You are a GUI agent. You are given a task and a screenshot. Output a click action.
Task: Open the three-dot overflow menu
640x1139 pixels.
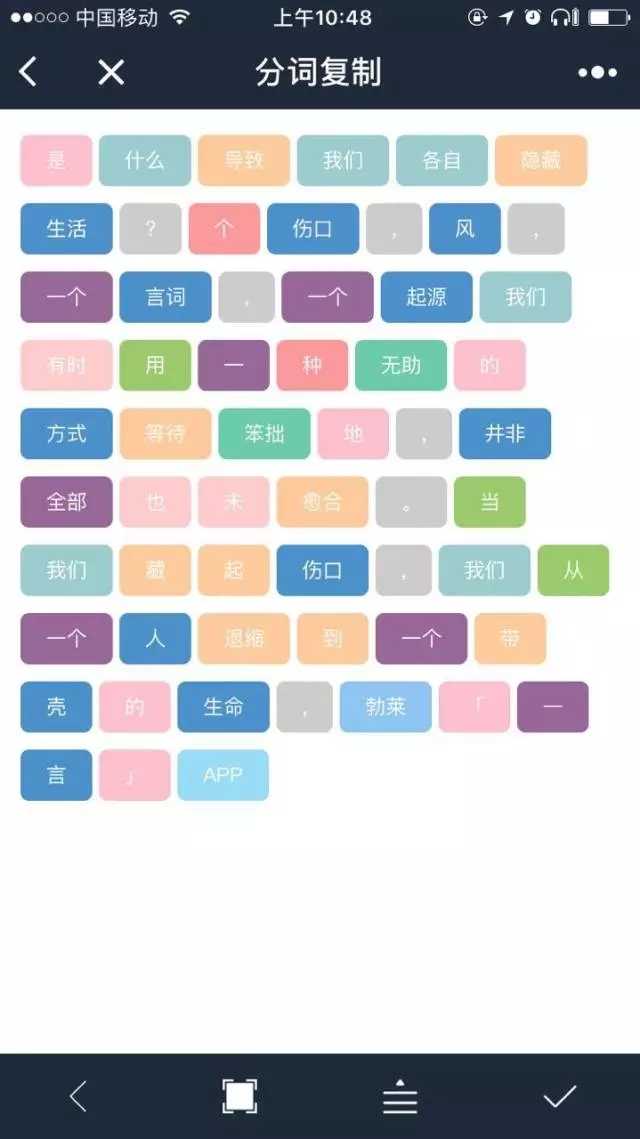(597, 72)
